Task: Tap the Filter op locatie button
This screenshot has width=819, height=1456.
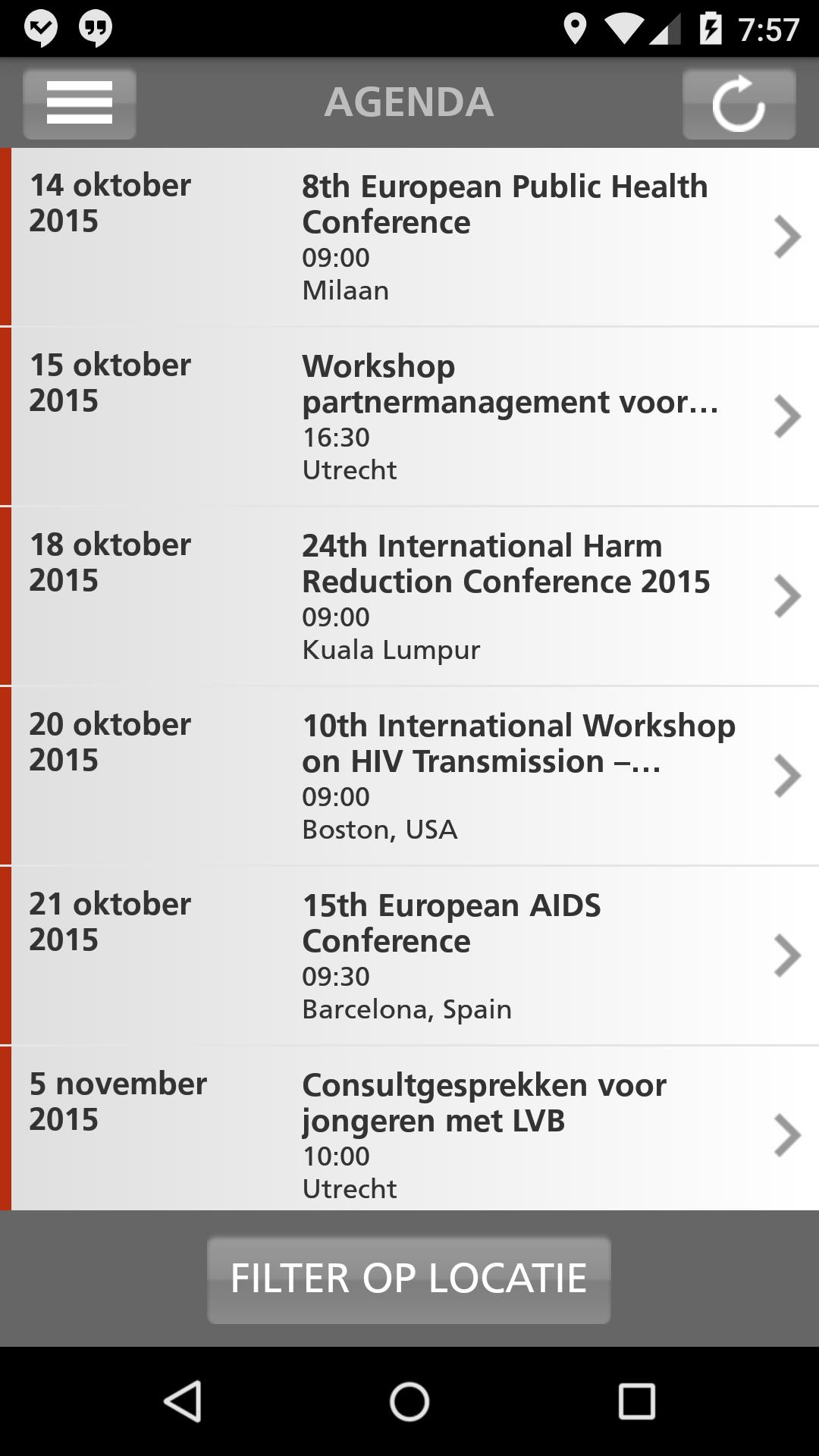Action: [409, 1279]
